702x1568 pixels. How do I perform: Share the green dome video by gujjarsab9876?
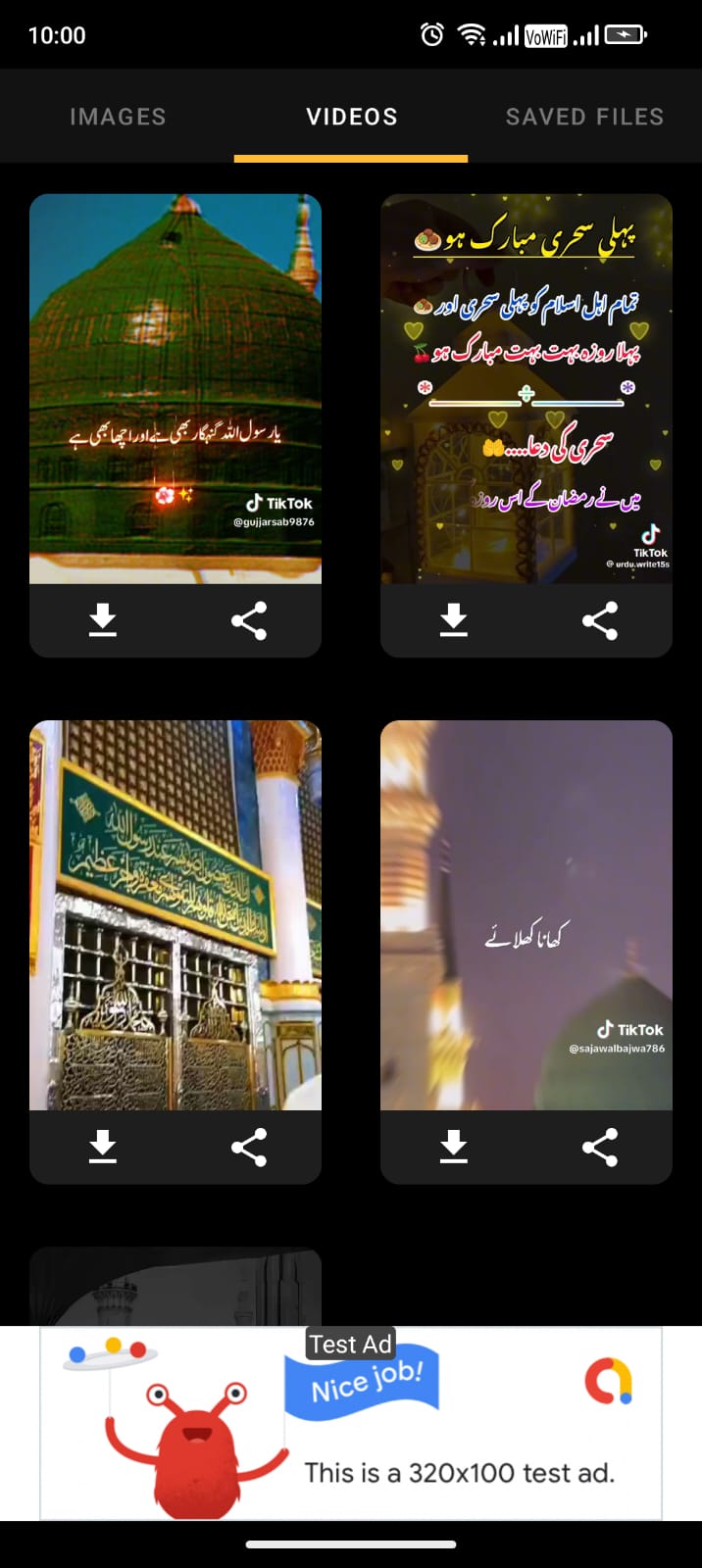[x=248, y=620]
